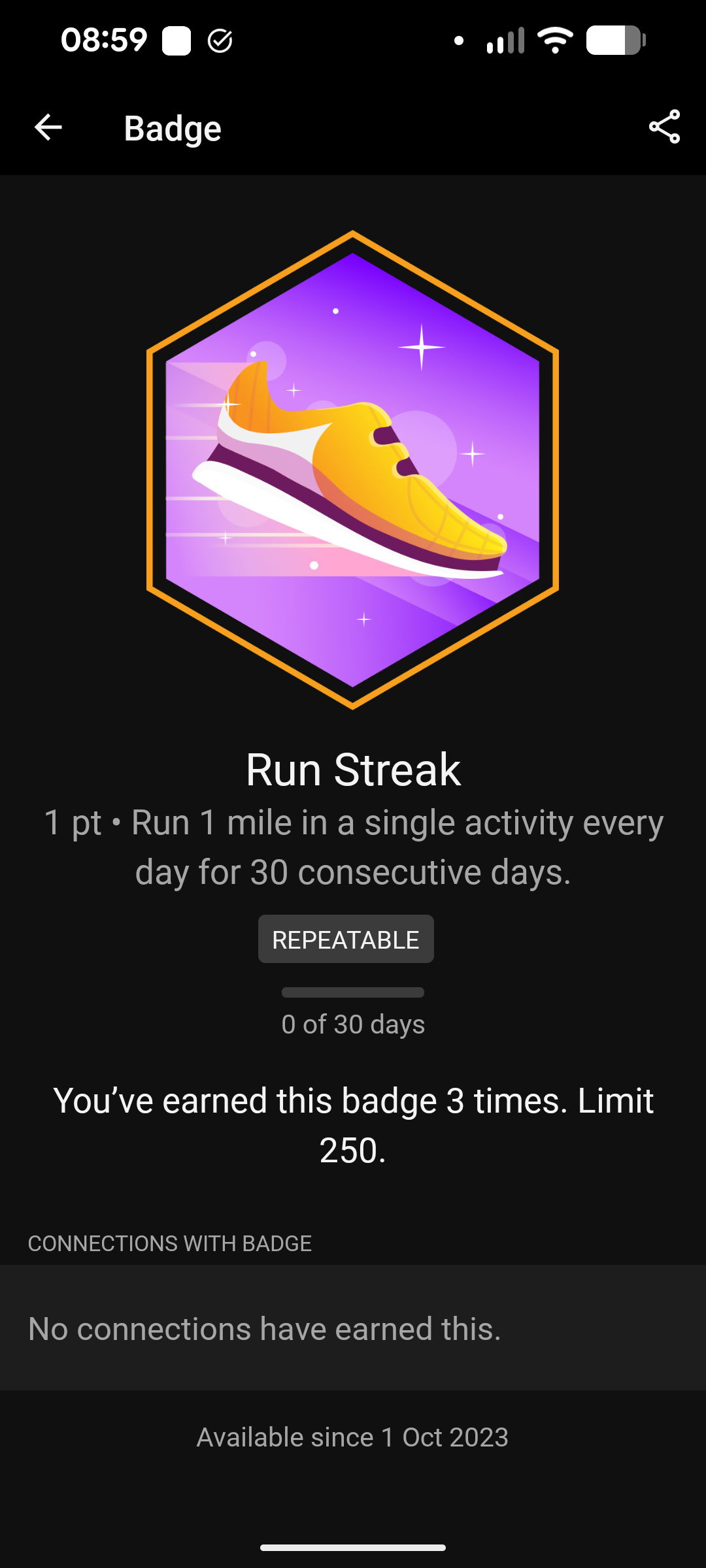706x1568 pixels.
Task: Share the Run Streak badge
Action: (664, 127)
